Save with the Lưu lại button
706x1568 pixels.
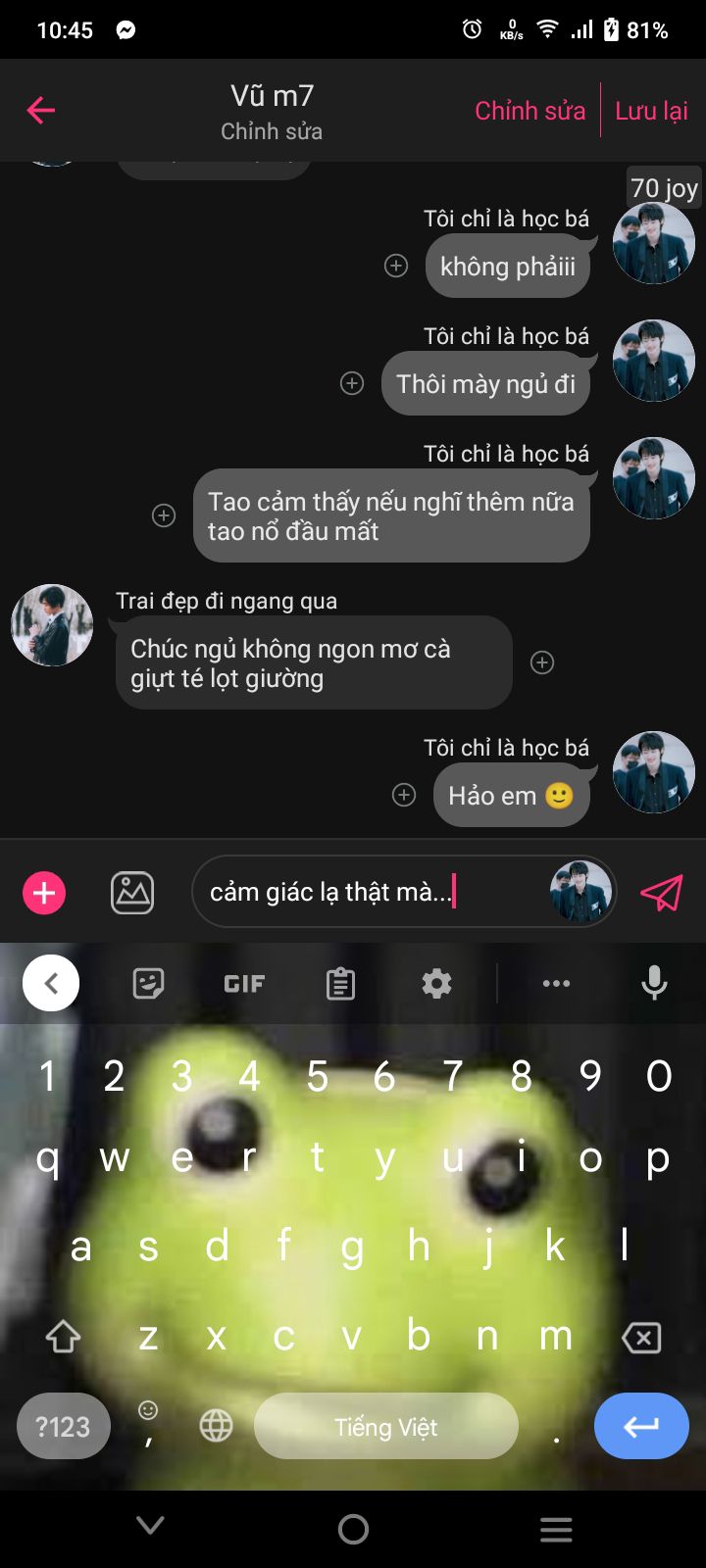tap(651, 111)
